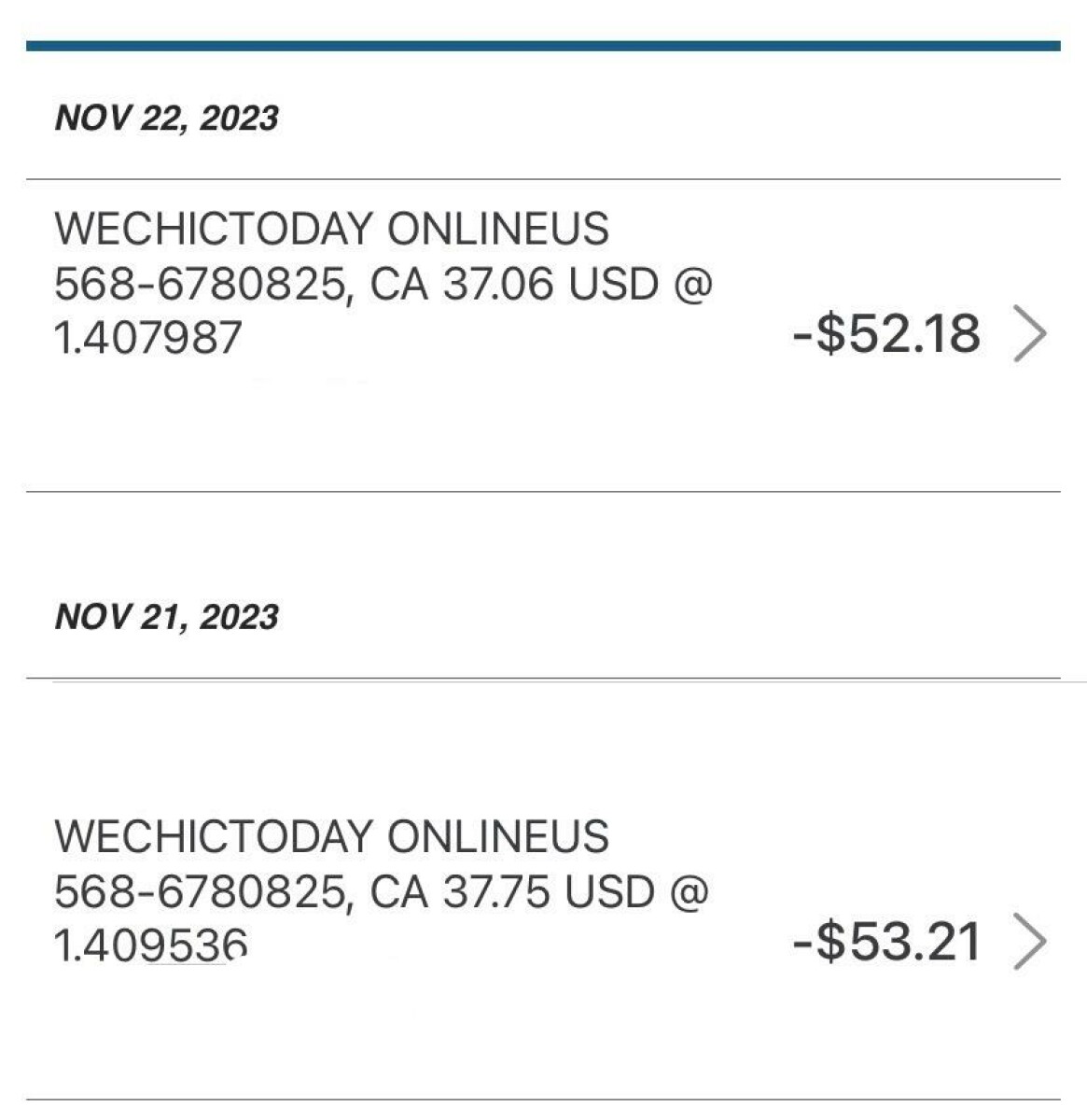Viewport: 1087px width, 1120px height.
Task: Open the Nov 21 transaction for -$53.21
Action: tap(1028, 942)
